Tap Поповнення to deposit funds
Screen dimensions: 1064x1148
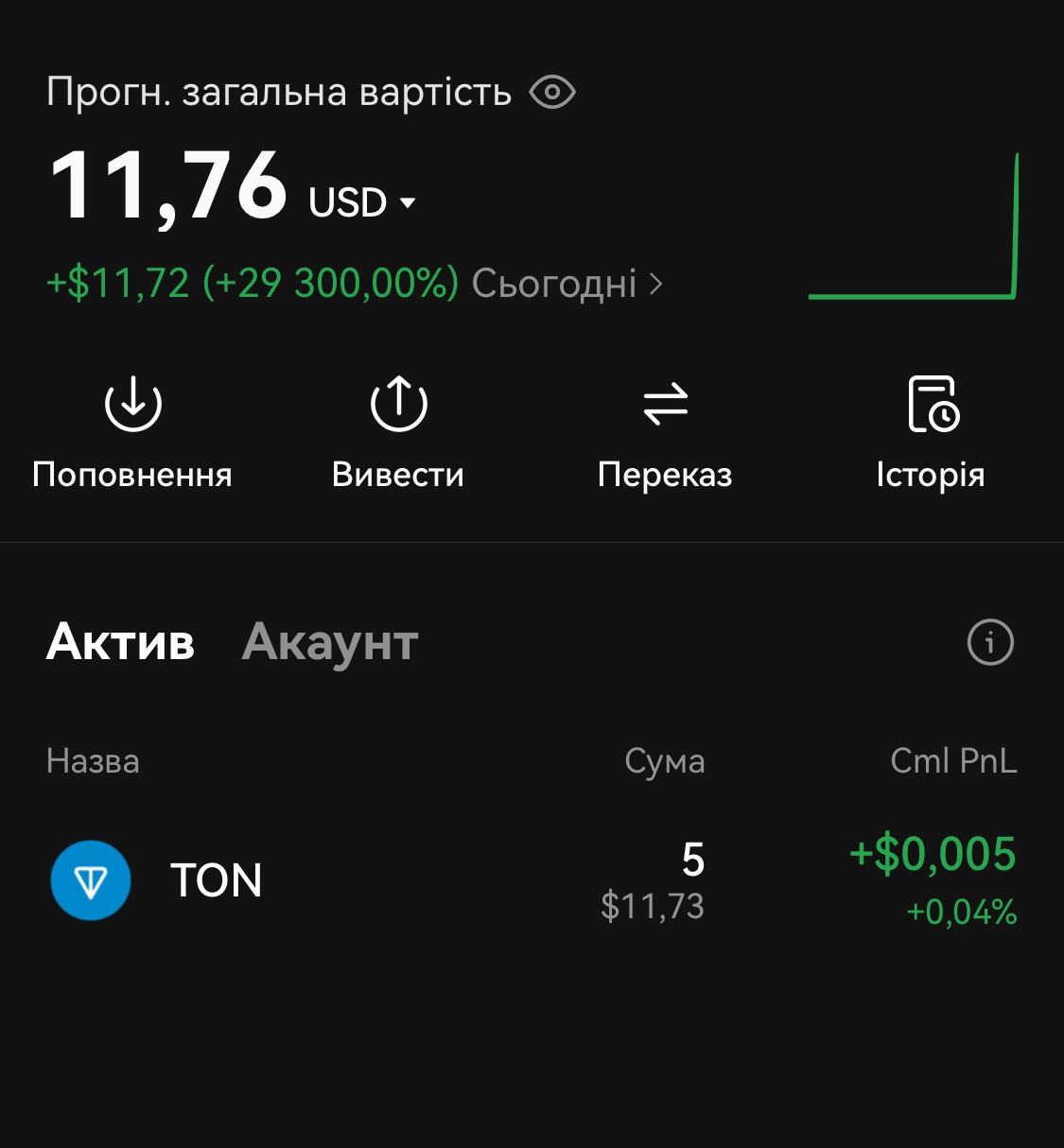pyautogui.click(x=132, y=430)
